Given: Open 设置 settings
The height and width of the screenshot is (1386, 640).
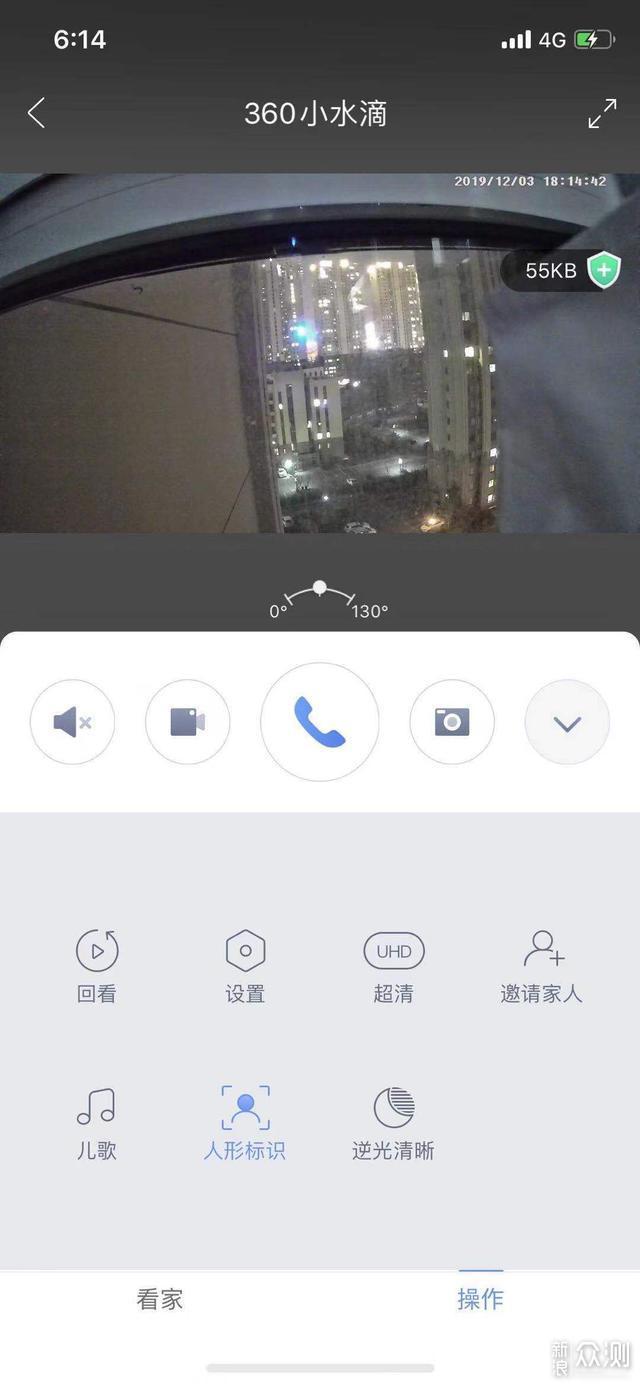Looking at the screenshot, I should (x=245, y=965).
